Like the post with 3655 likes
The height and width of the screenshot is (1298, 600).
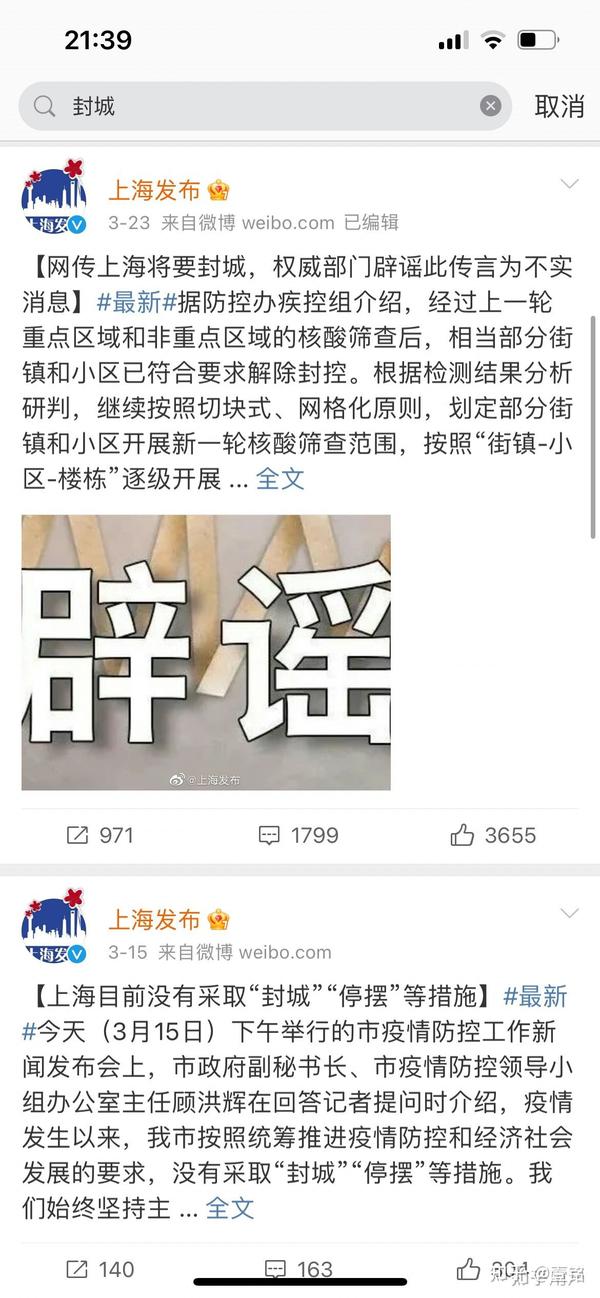(x=493, y=835)
